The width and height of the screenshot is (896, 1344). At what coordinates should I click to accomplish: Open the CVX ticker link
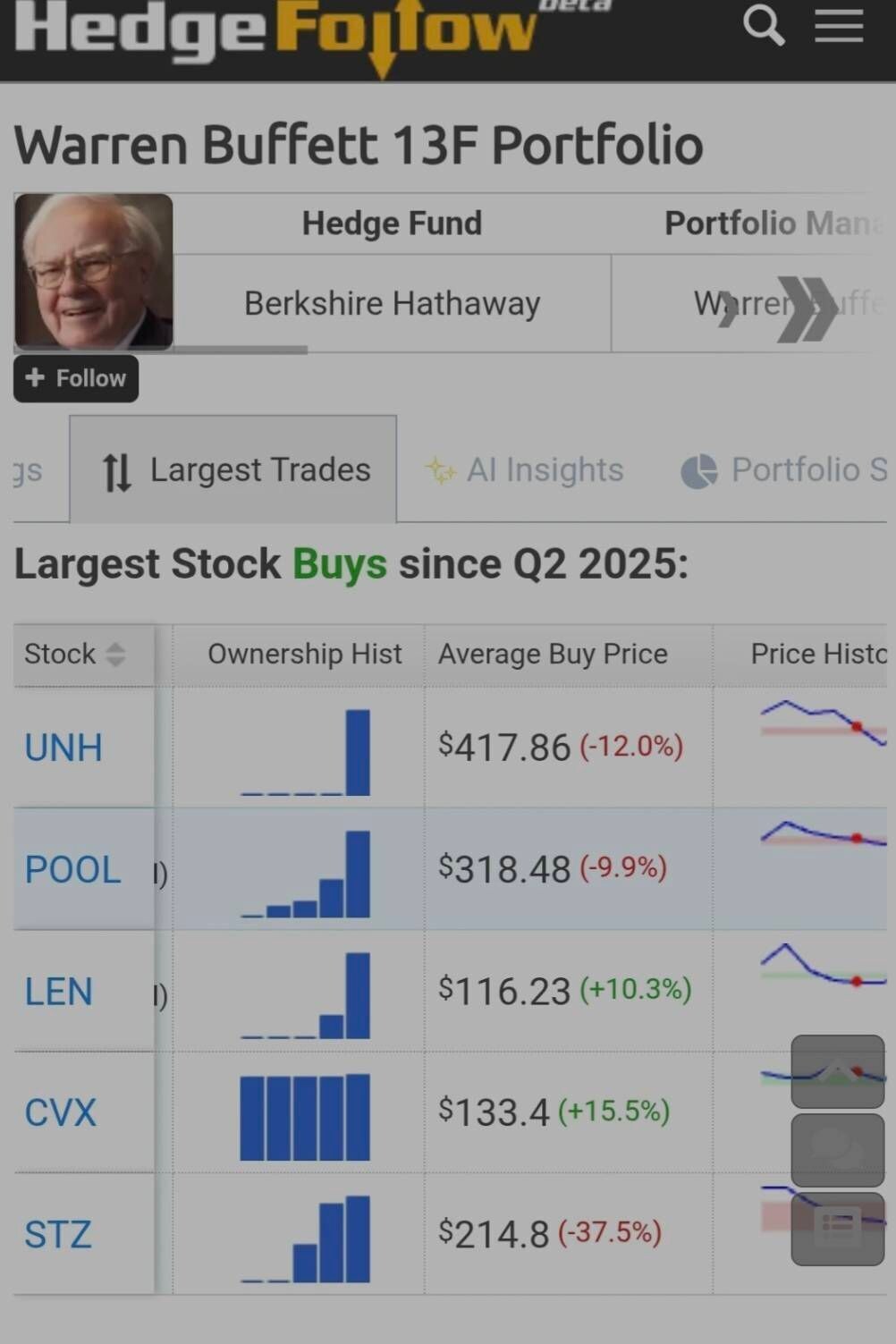tap(60, 1112)
